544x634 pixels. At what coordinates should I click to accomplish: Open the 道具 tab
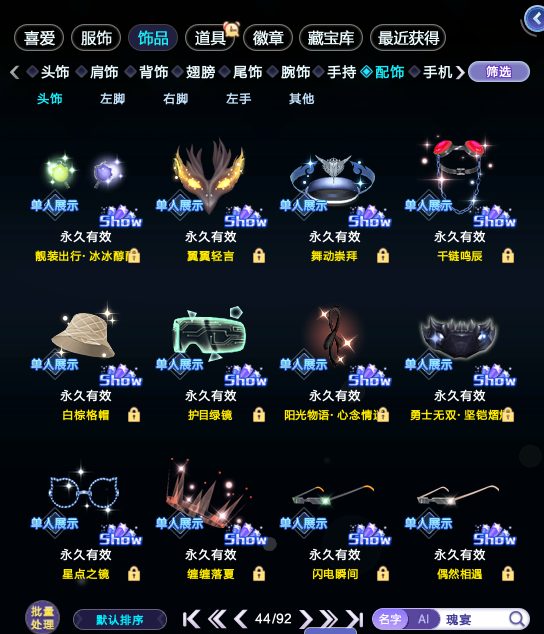(210, 38)
